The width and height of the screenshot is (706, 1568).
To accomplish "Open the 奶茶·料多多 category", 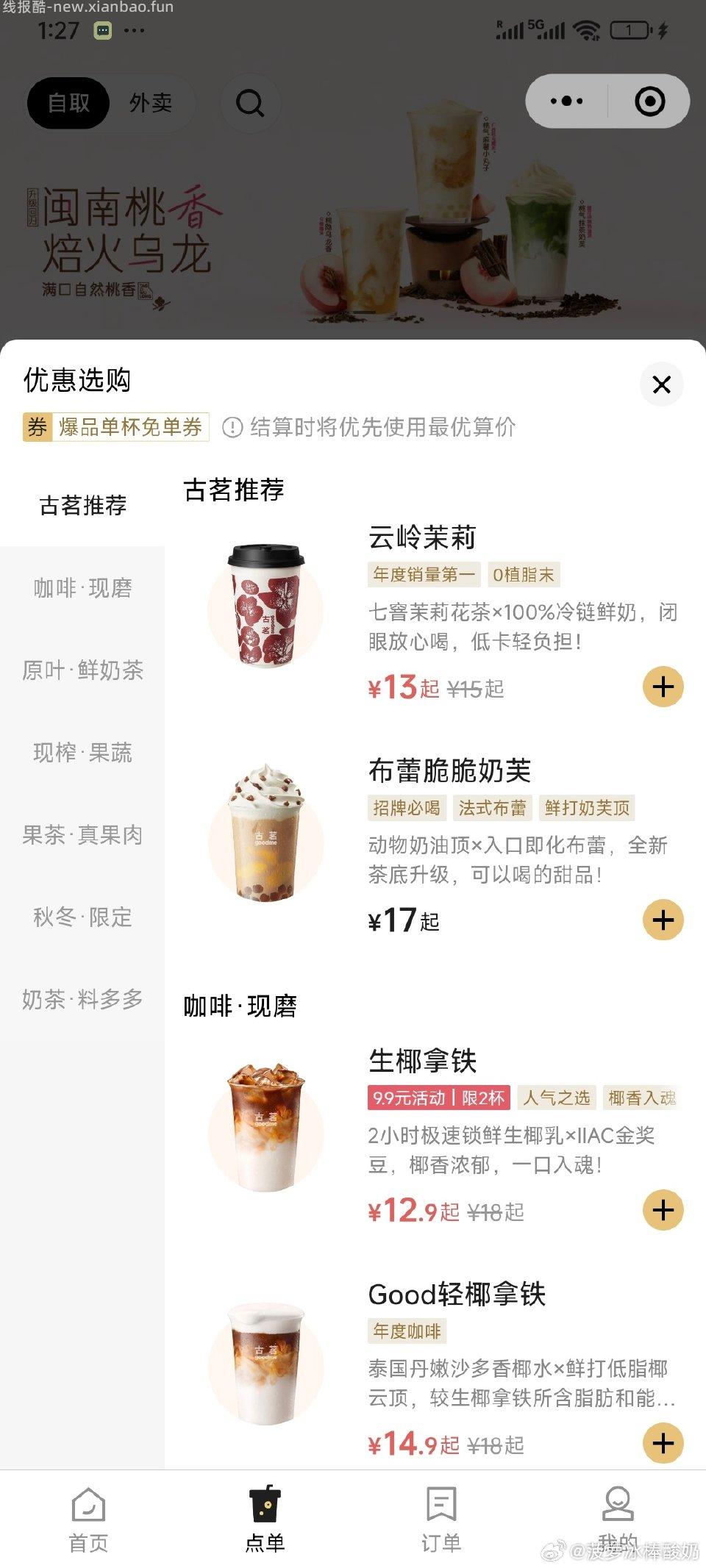I will point(82,1000).
